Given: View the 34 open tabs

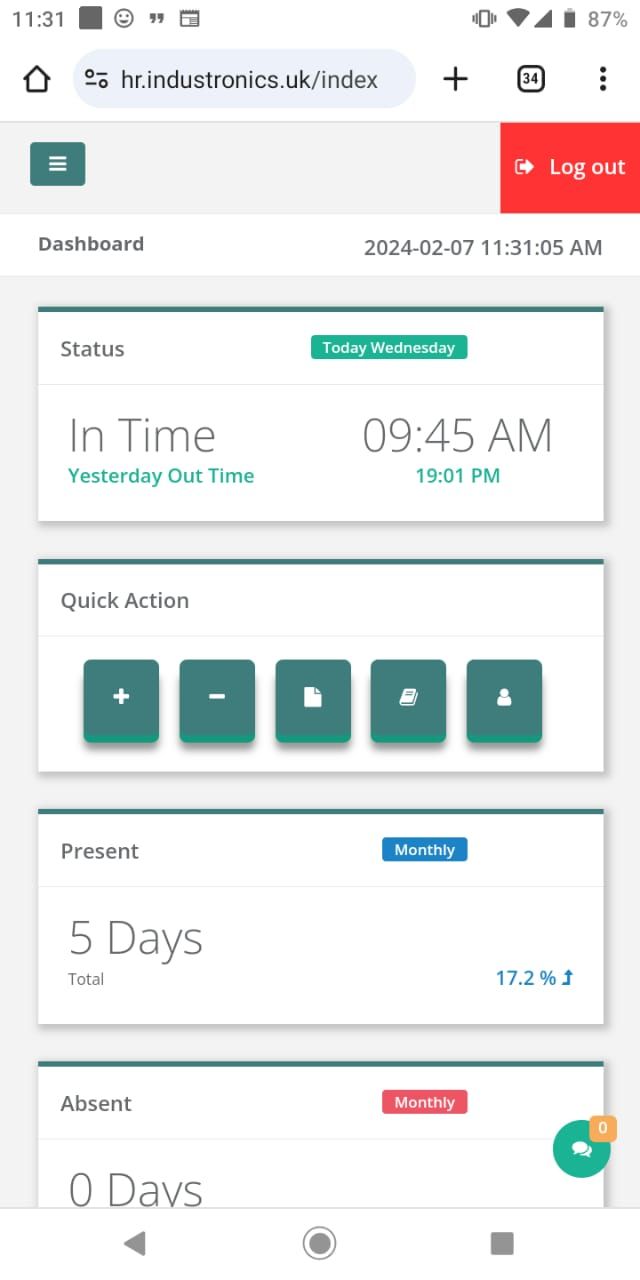Looking at the screenshot, I should point(531,79).
